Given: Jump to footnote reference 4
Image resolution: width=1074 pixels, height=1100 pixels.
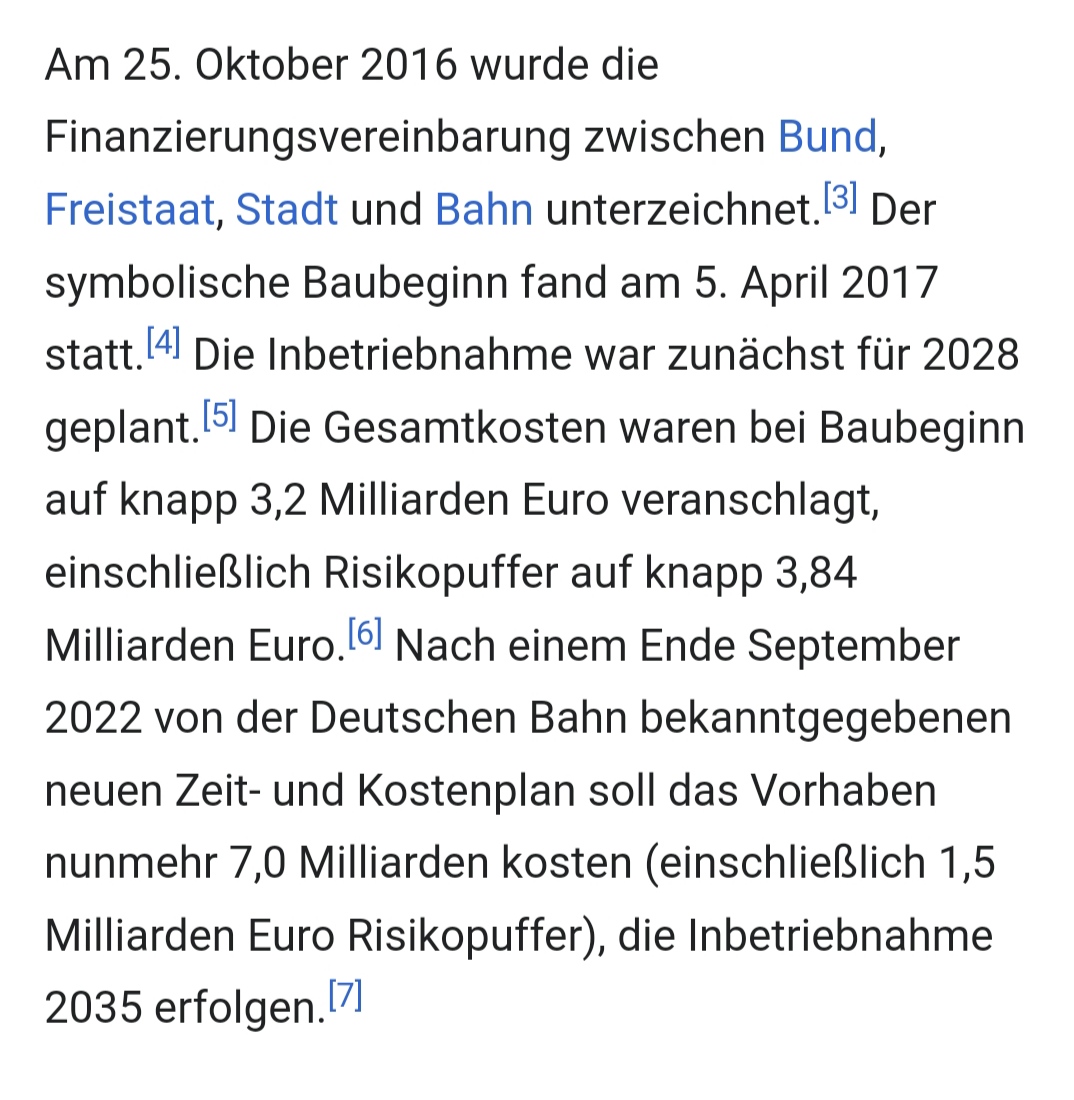Looking at the screenshot, I should (163, 344).
